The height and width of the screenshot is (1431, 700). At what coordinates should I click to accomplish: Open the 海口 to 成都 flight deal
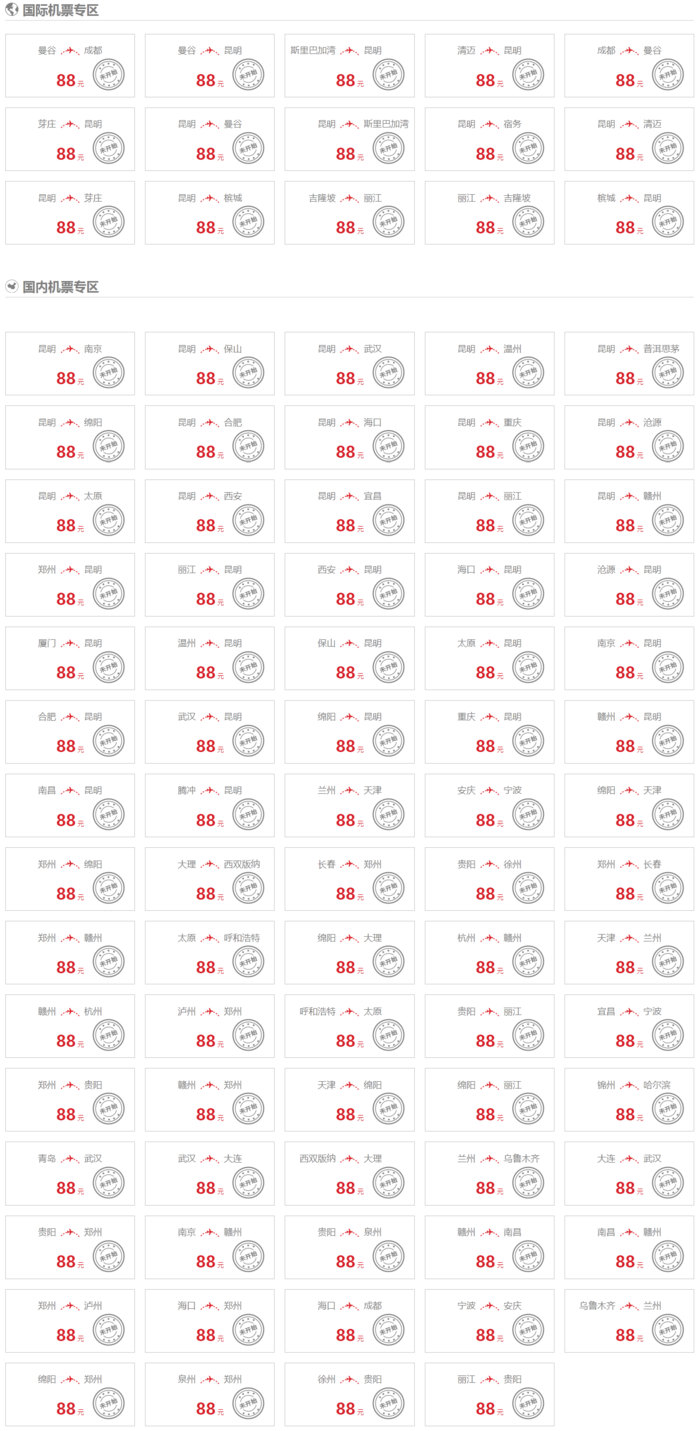349,1320
